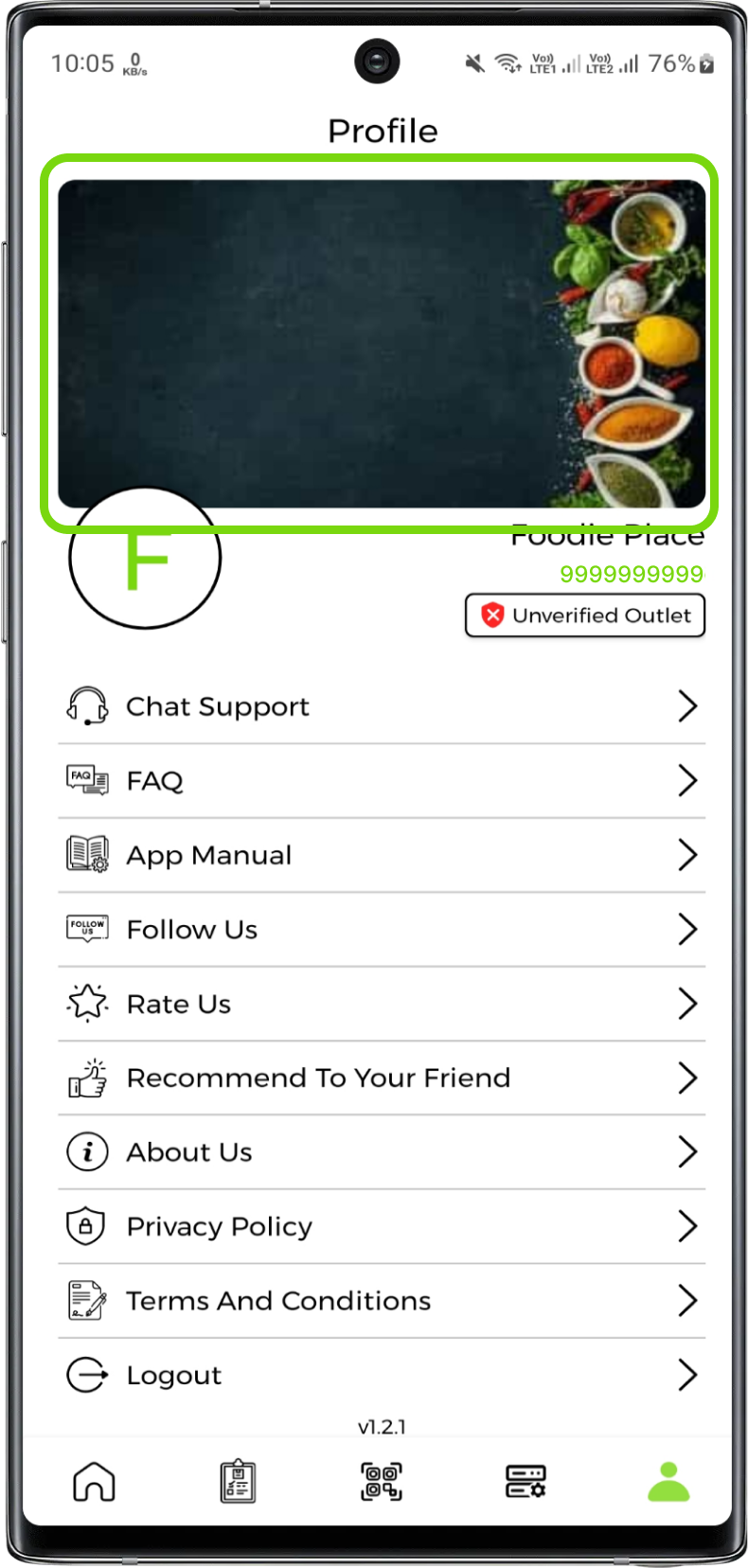Tap Logout
Viewport: 748px width, 1568px height.
(381, 1375)
